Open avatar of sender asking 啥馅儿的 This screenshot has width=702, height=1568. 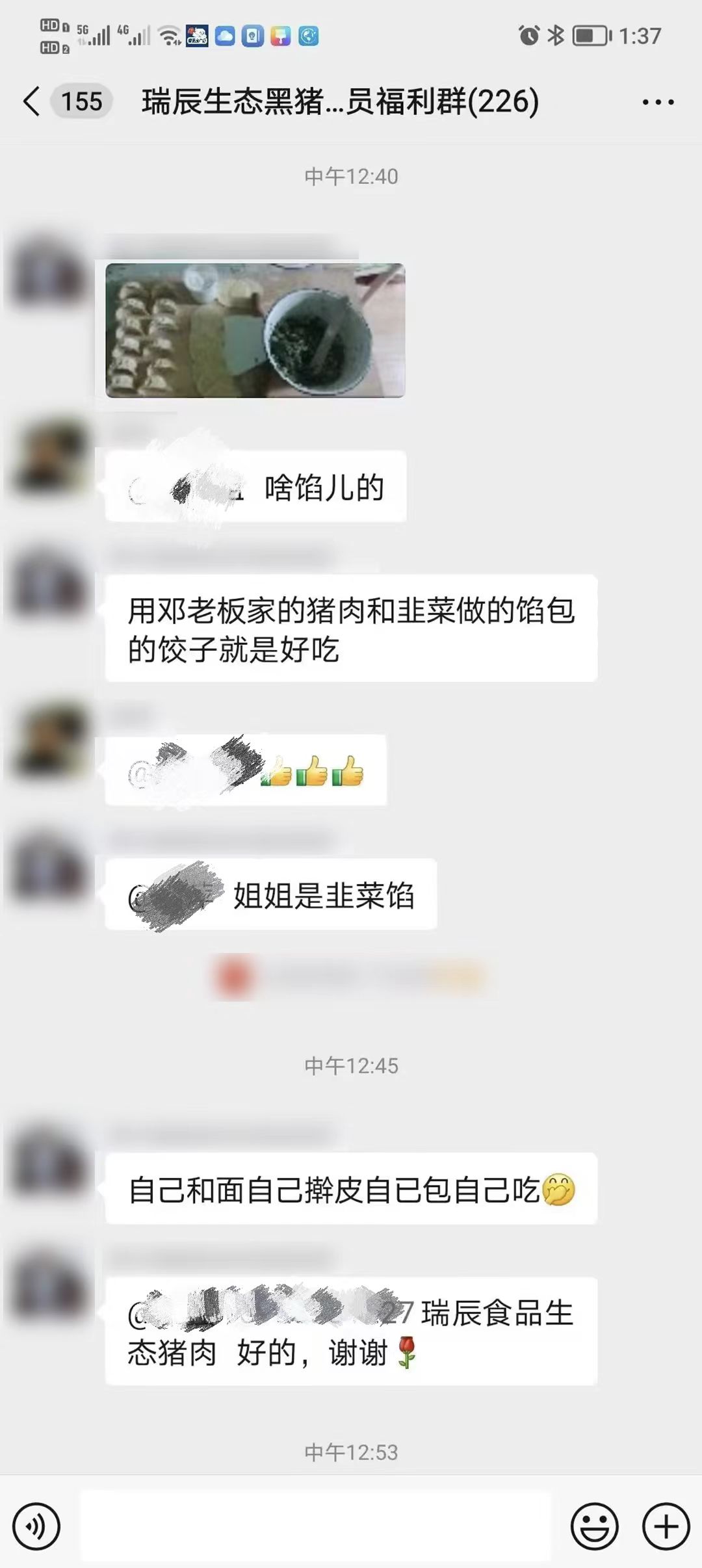click(x=48, y=455)
